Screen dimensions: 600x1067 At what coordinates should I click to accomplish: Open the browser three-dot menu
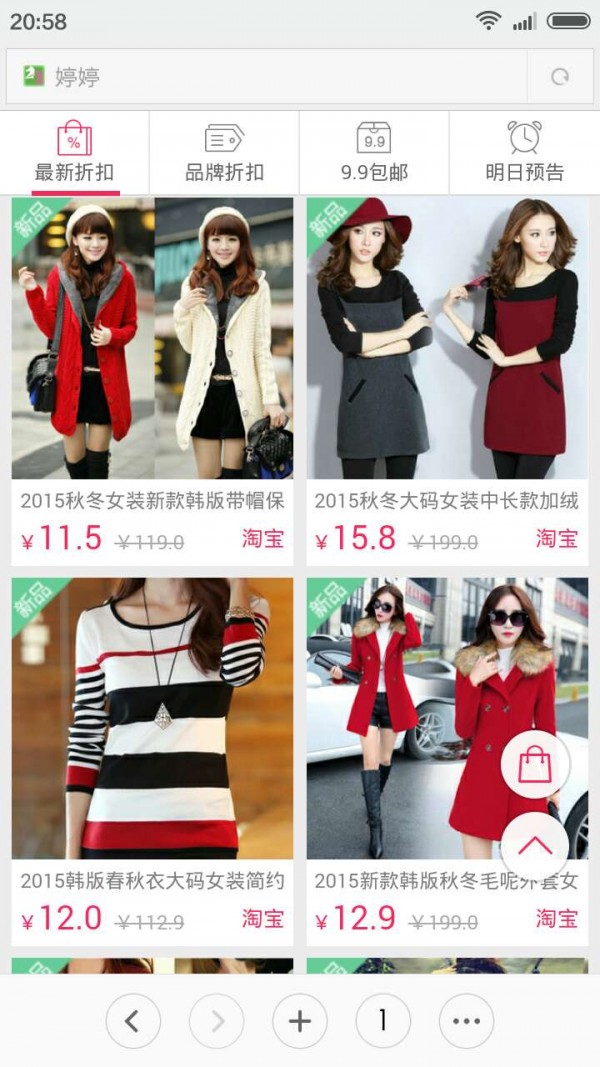tap(466, 1021)
